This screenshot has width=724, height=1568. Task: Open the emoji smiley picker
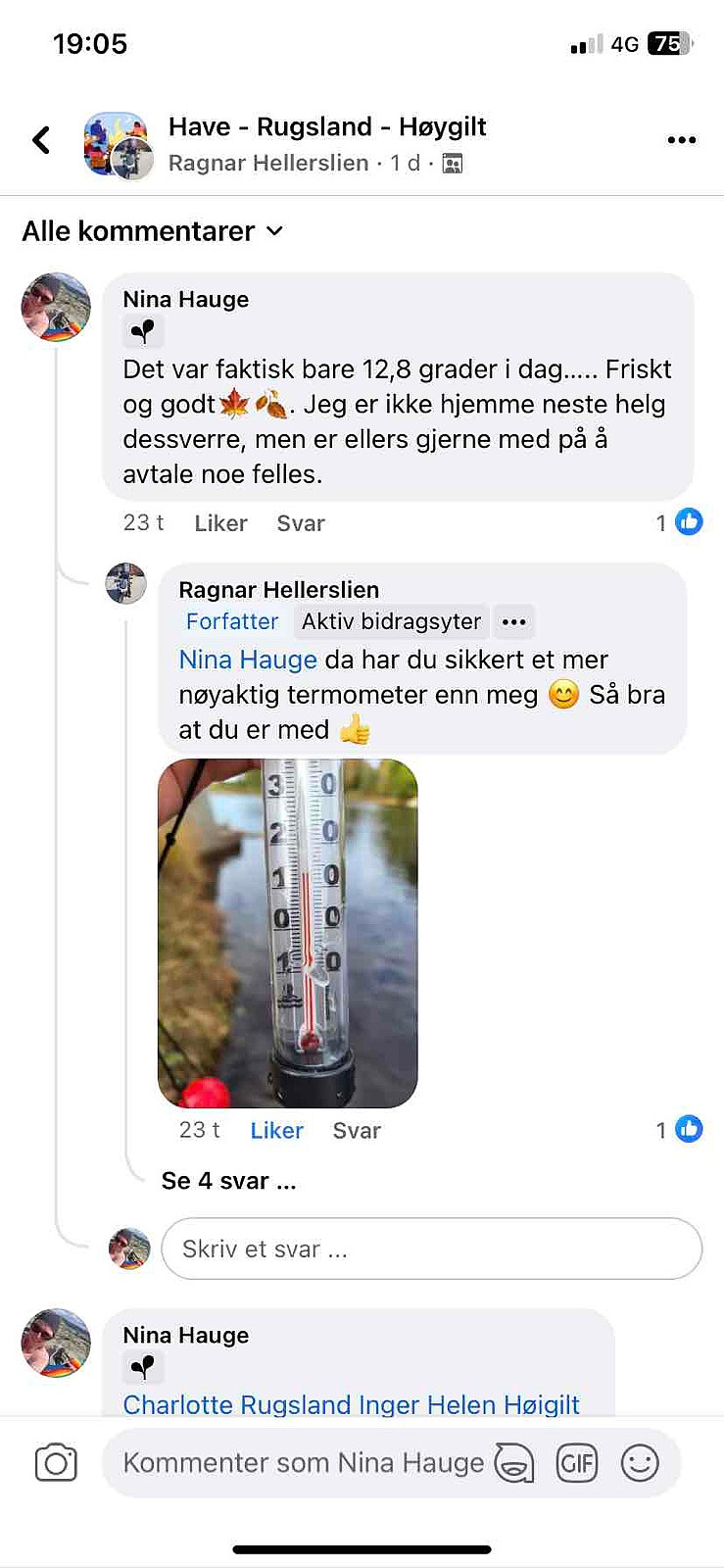pyautogui.click(x=640, y=1463)
